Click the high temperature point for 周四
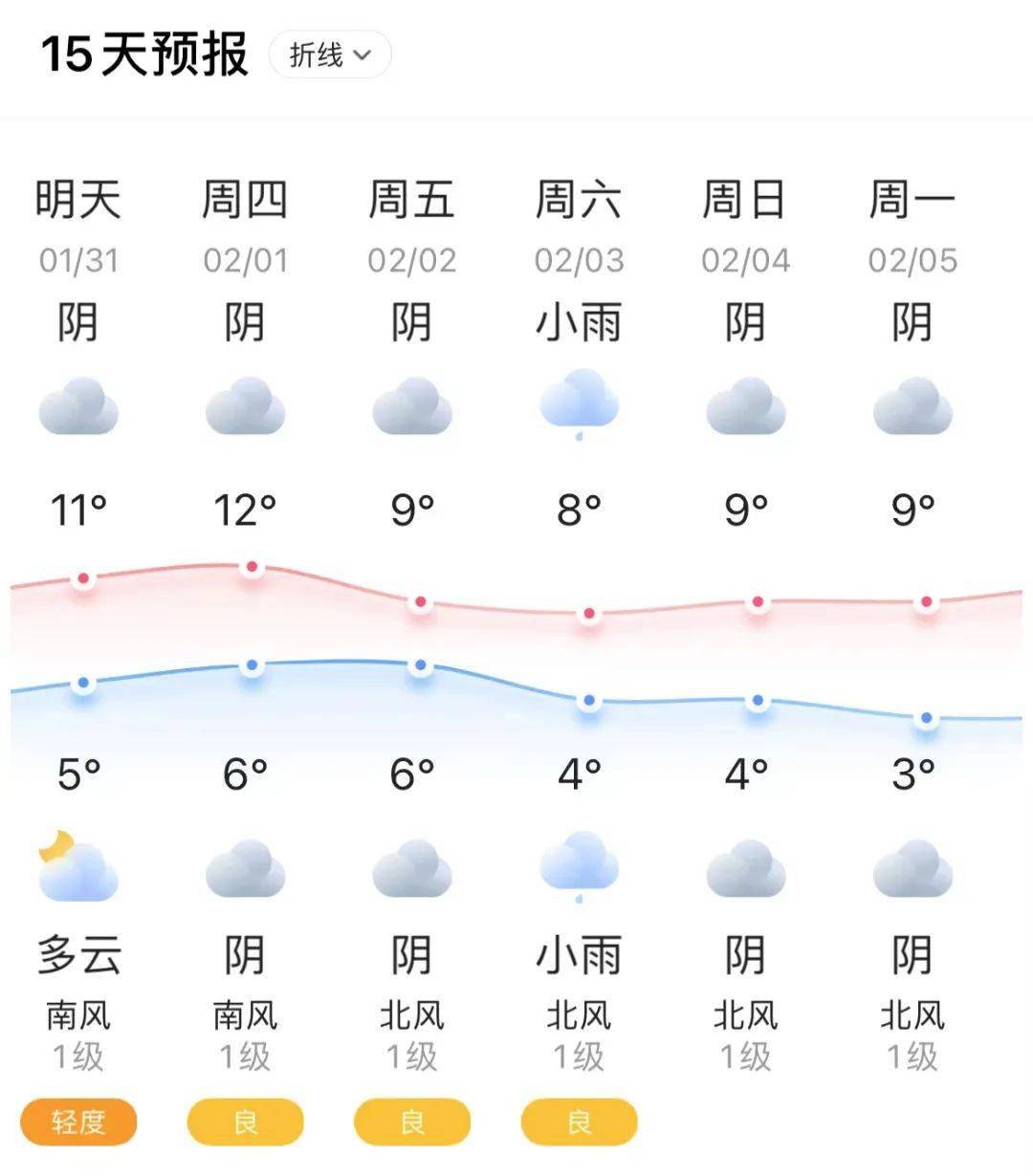Viewport: 1033px width, 1176px height. point(250,566)
